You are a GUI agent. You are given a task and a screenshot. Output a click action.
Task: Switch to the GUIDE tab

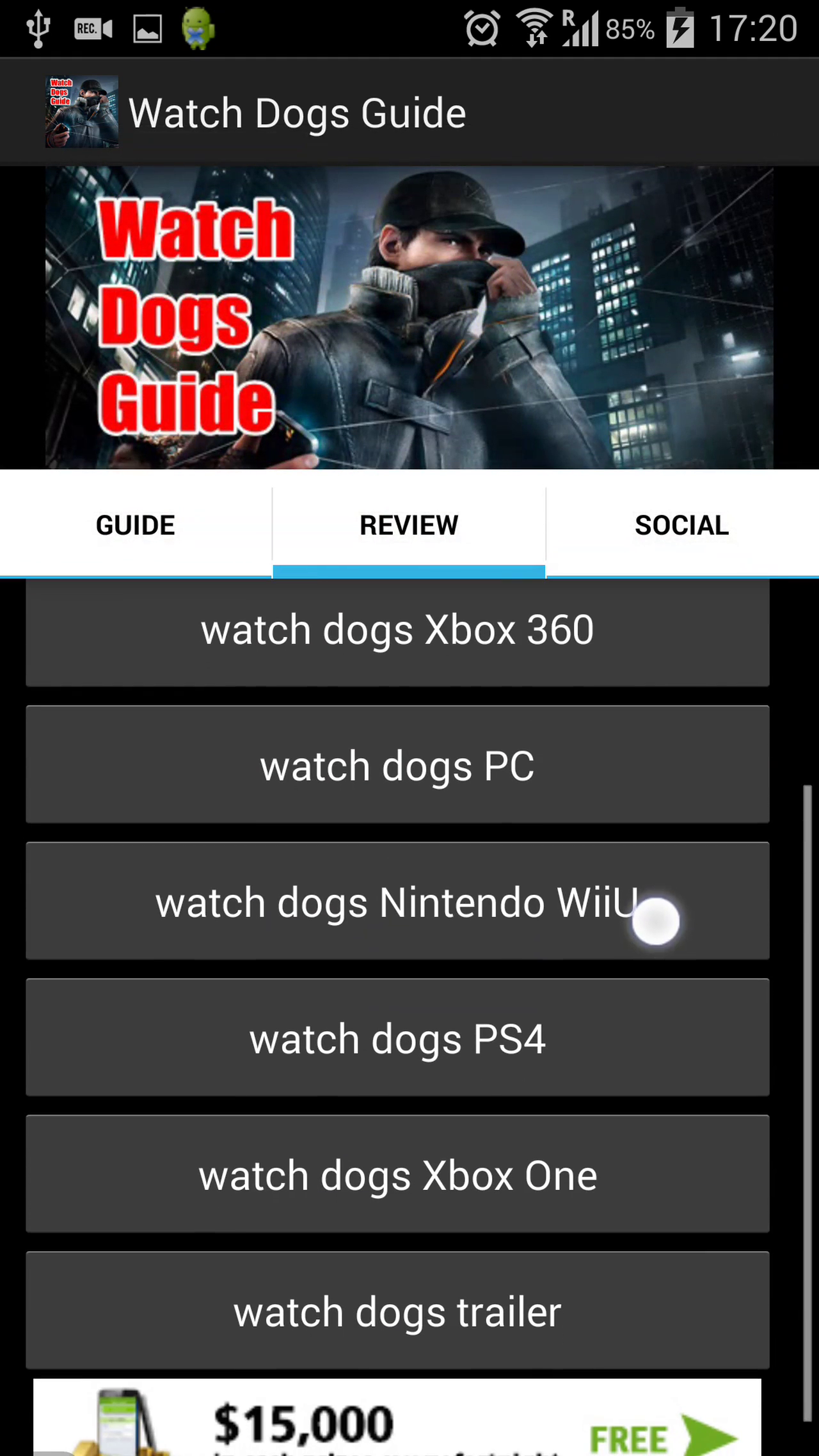[135, 524]
